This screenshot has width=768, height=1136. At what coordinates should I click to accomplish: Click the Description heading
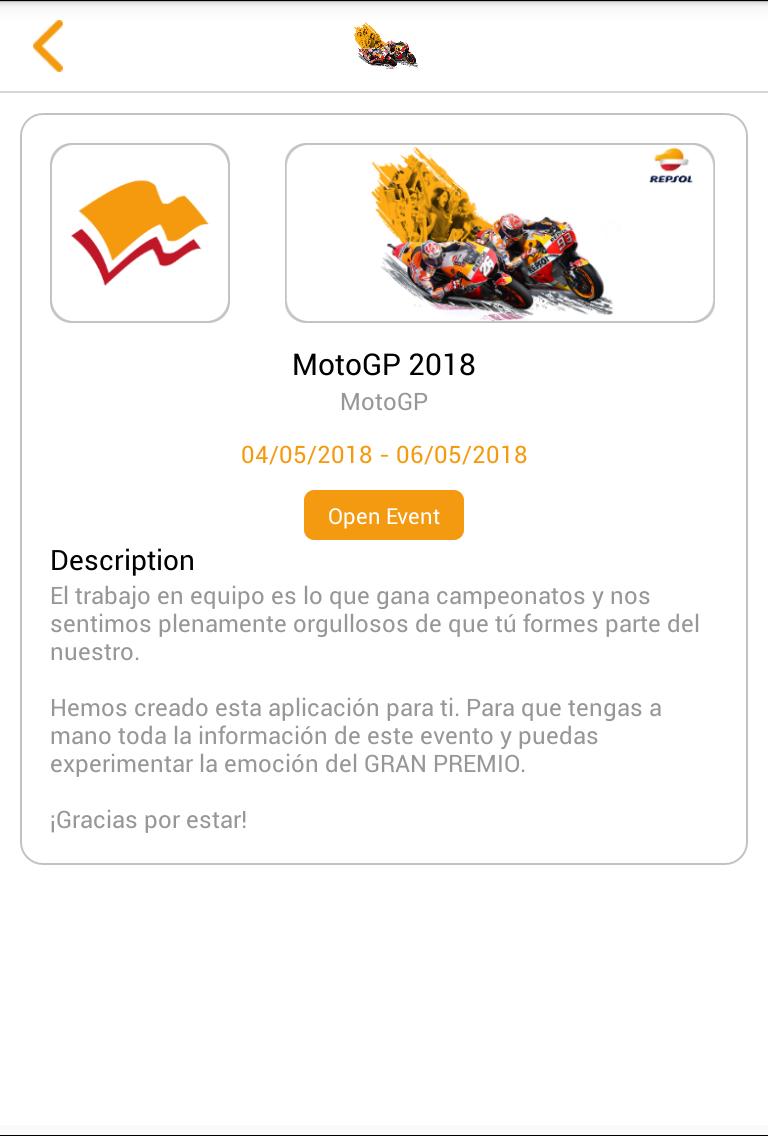coord(121,561)
